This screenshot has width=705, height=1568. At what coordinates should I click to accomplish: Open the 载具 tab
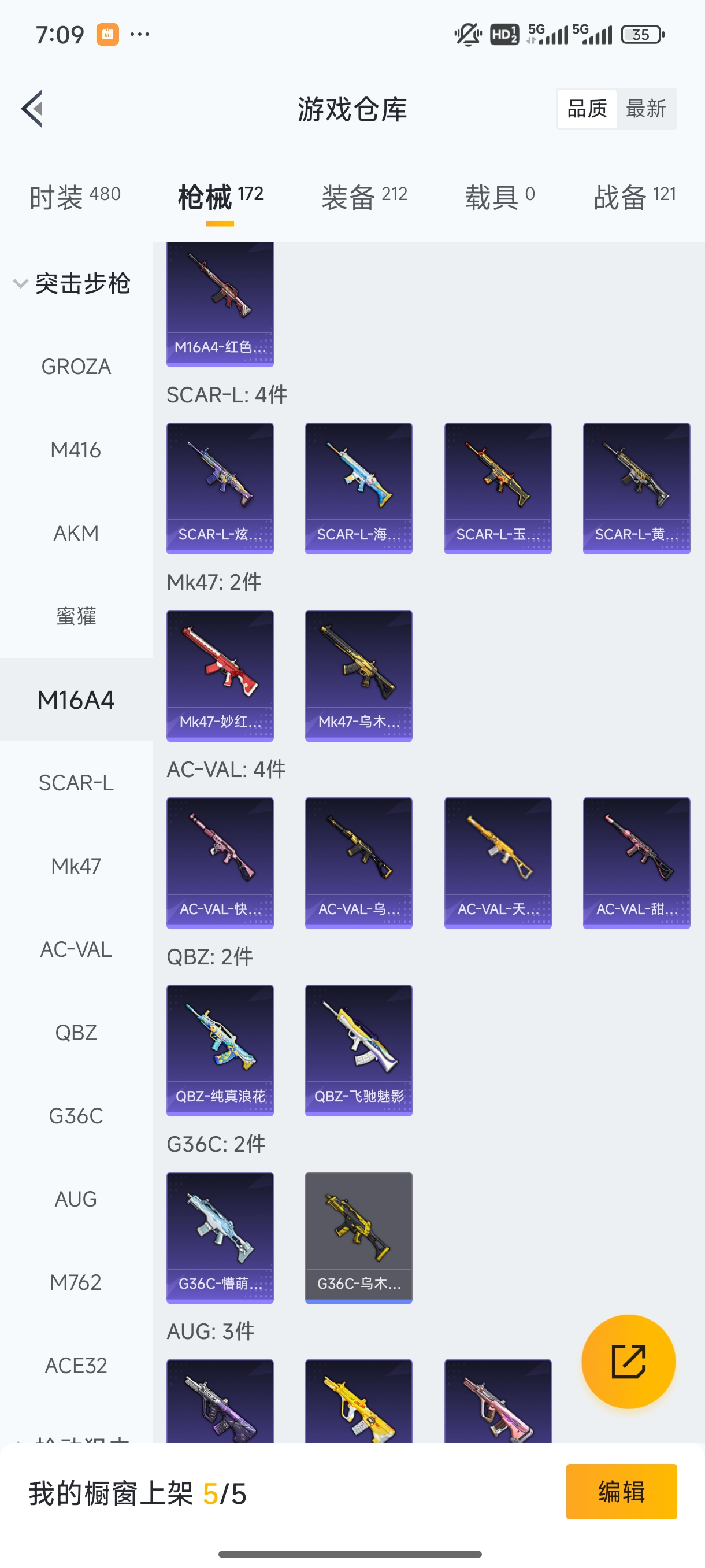[499, 197]
